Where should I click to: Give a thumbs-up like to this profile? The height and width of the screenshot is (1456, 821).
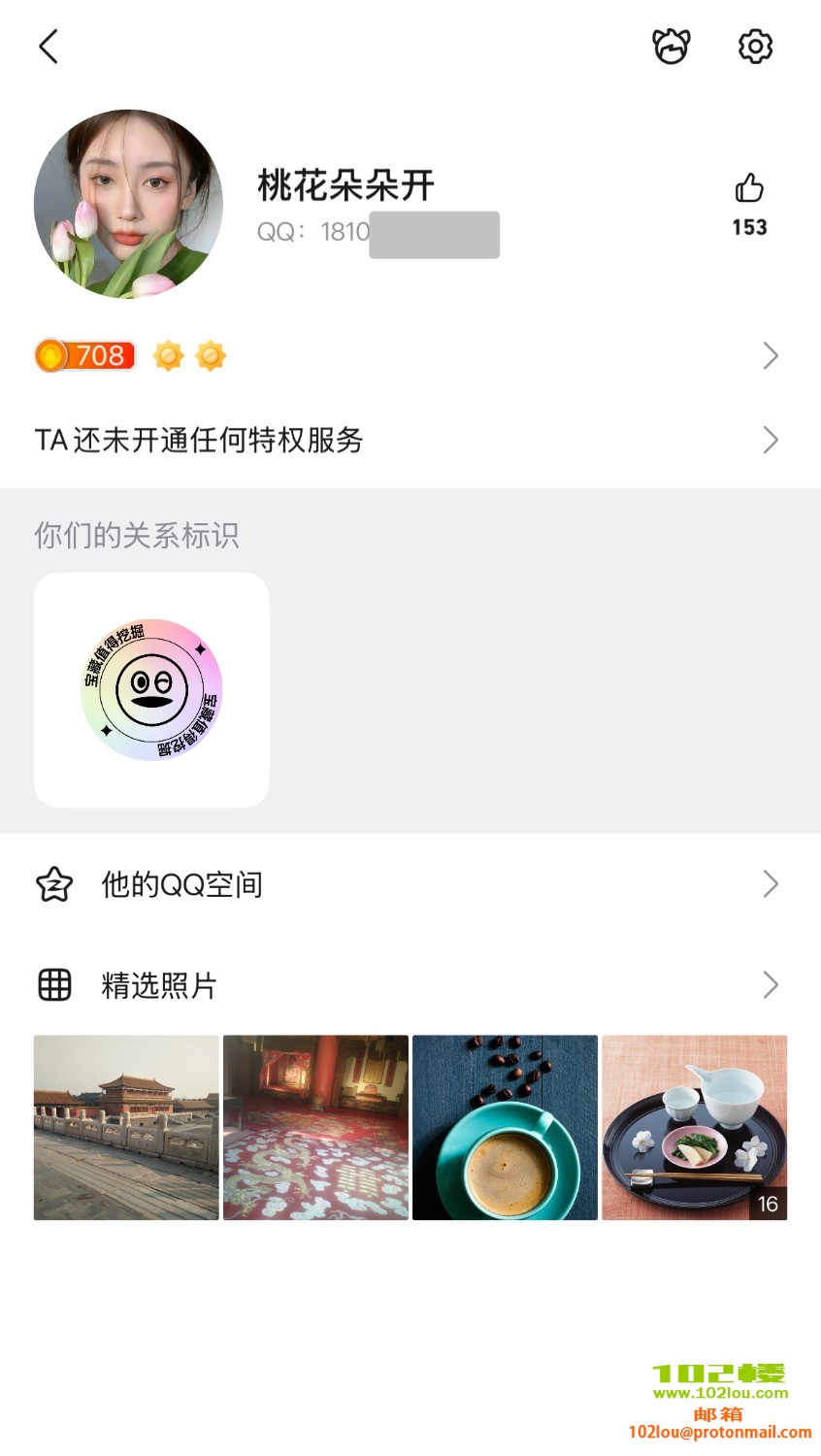pyautogui.click(x=749, y=188)
